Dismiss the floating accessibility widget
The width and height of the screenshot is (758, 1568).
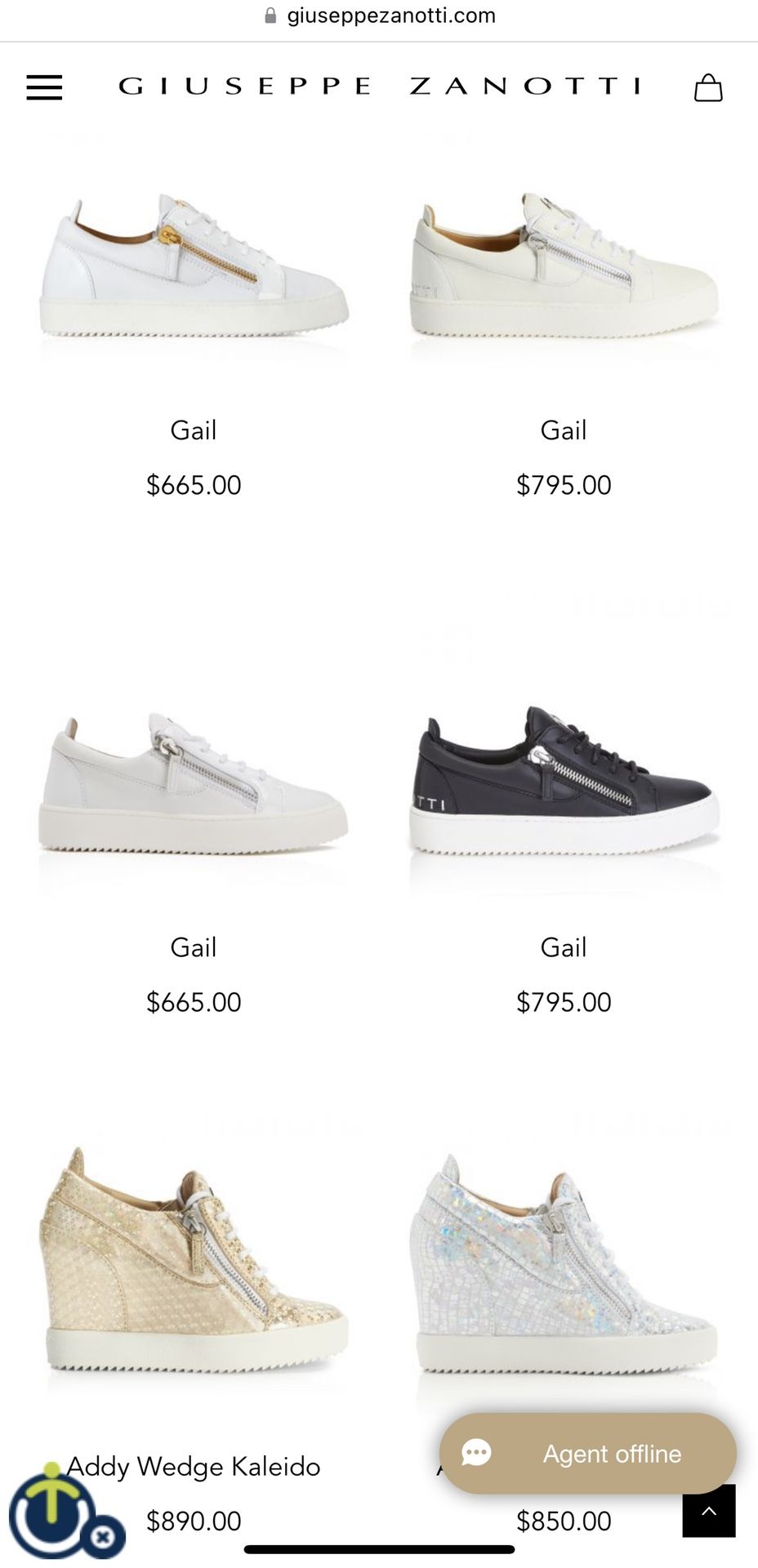tap(103, 1537)
